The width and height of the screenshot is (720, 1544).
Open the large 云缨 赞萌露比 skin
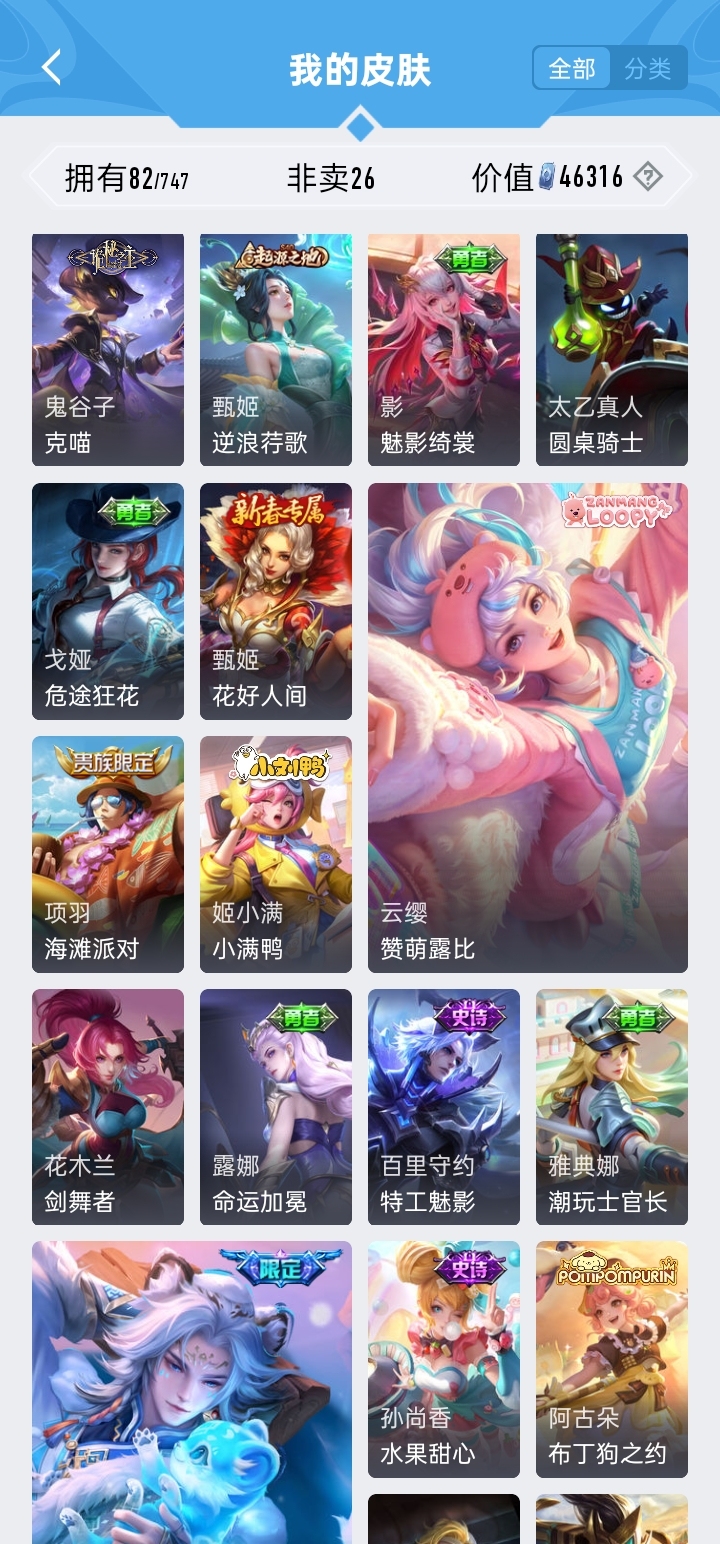(x=528, y=728)
